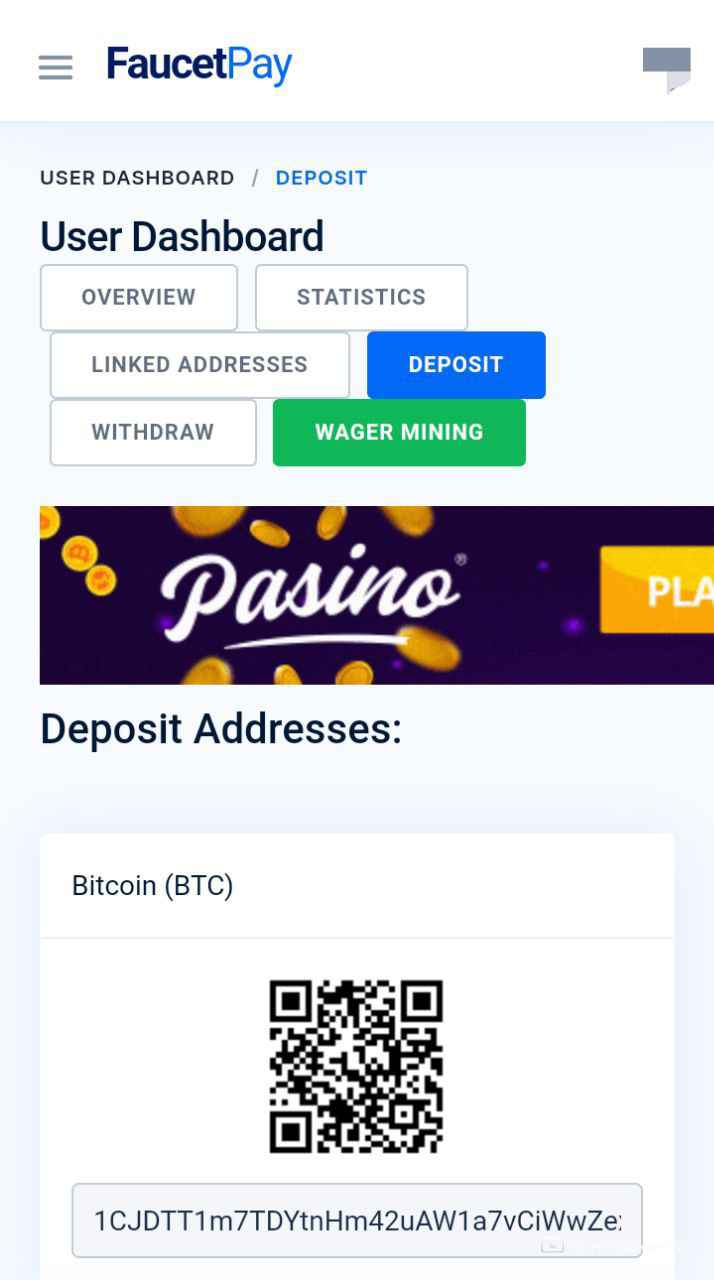Switch to the Overview tab

(139, 297)
